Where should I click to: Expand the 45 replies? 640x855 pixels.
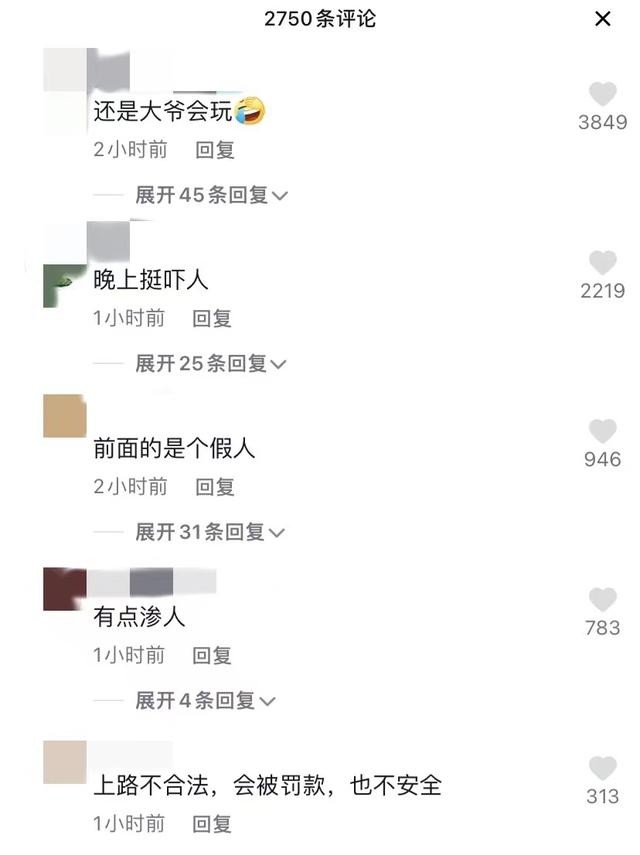coord(212,195)
